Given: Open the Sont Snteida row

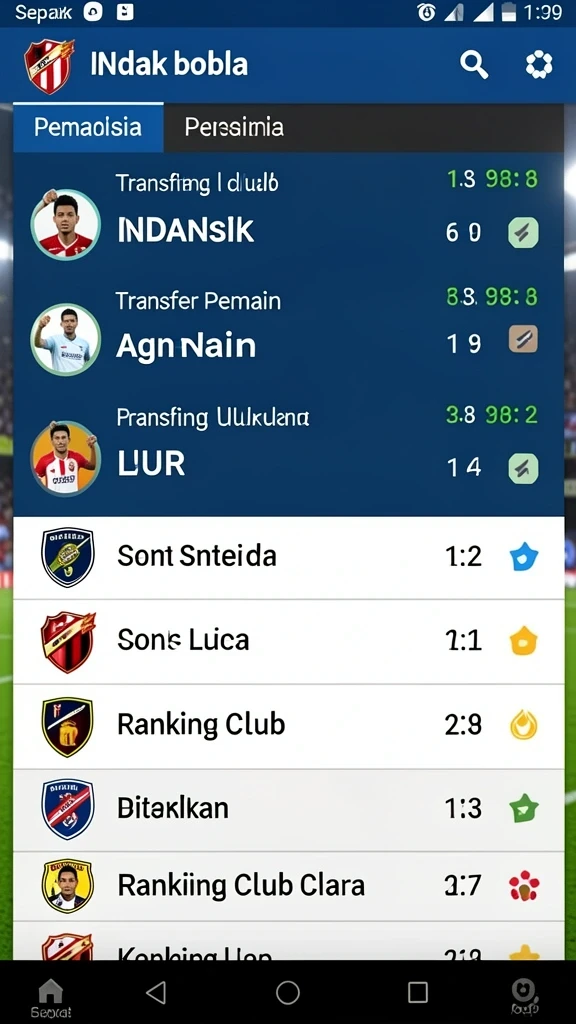Looking at the screenshot, I should click(289, 557).
